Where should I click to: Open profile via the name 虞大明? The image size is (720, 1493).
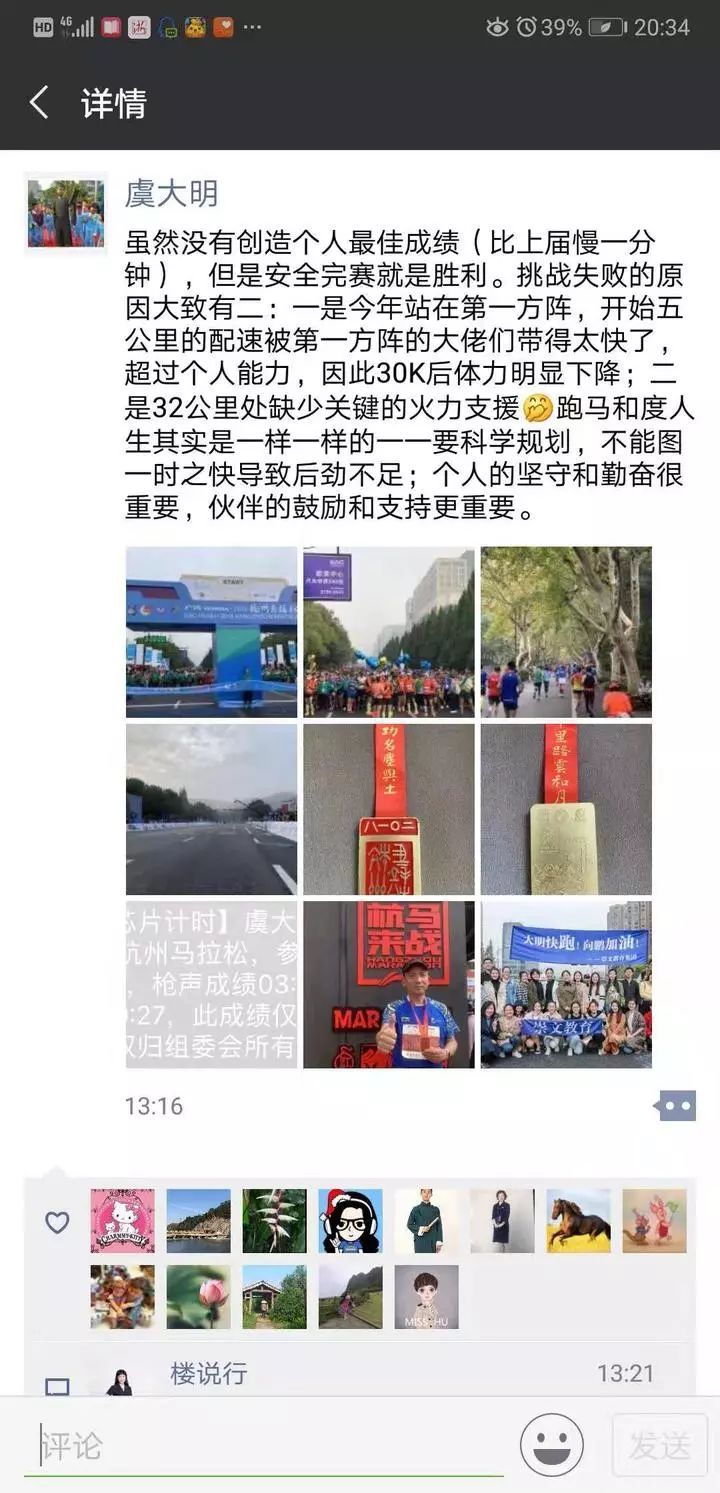171,193
